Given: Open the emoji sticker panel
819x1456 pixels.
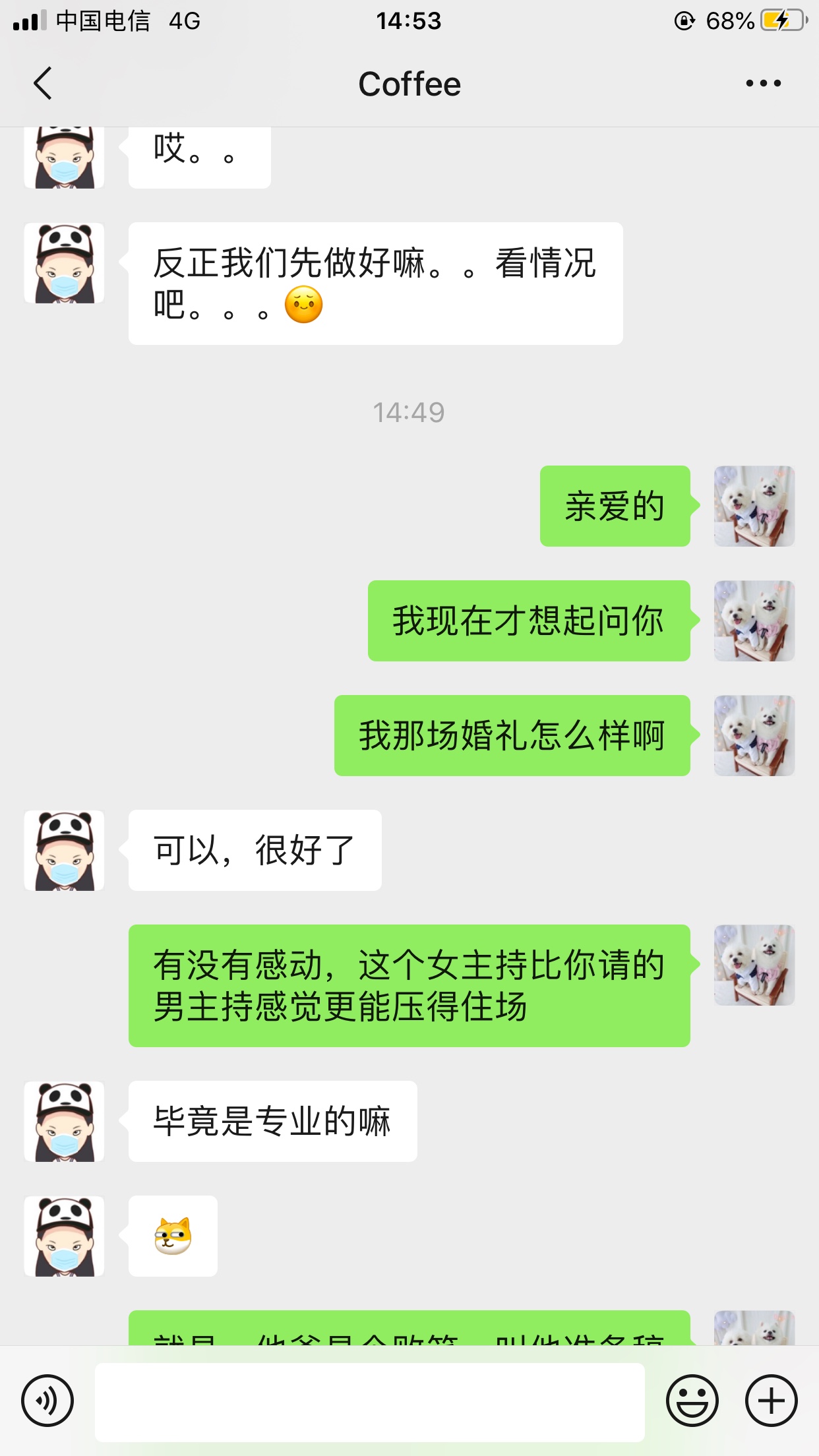Looking at the screenshot, I should [692, 1401].
